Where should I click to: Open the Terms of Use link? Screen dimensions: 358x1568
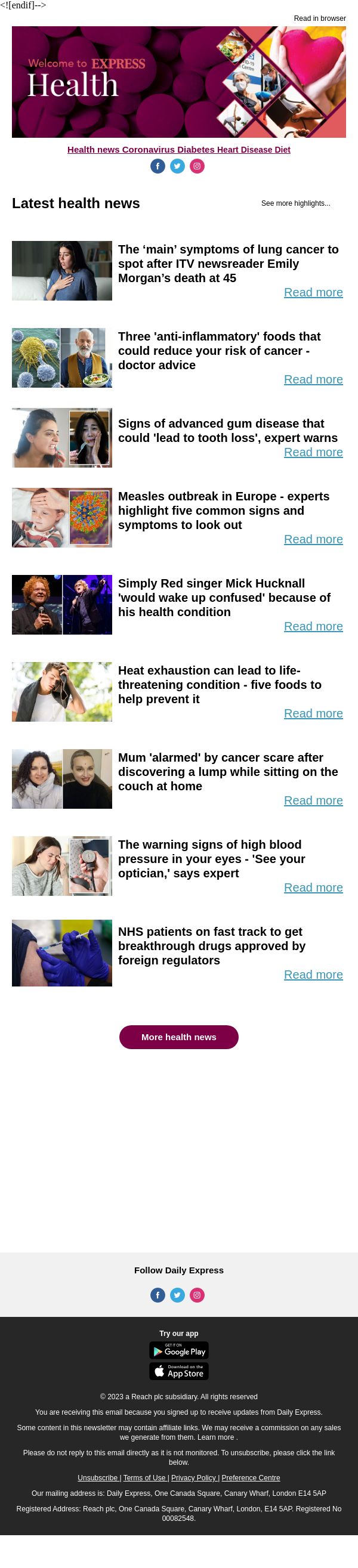pos(144,1478)
